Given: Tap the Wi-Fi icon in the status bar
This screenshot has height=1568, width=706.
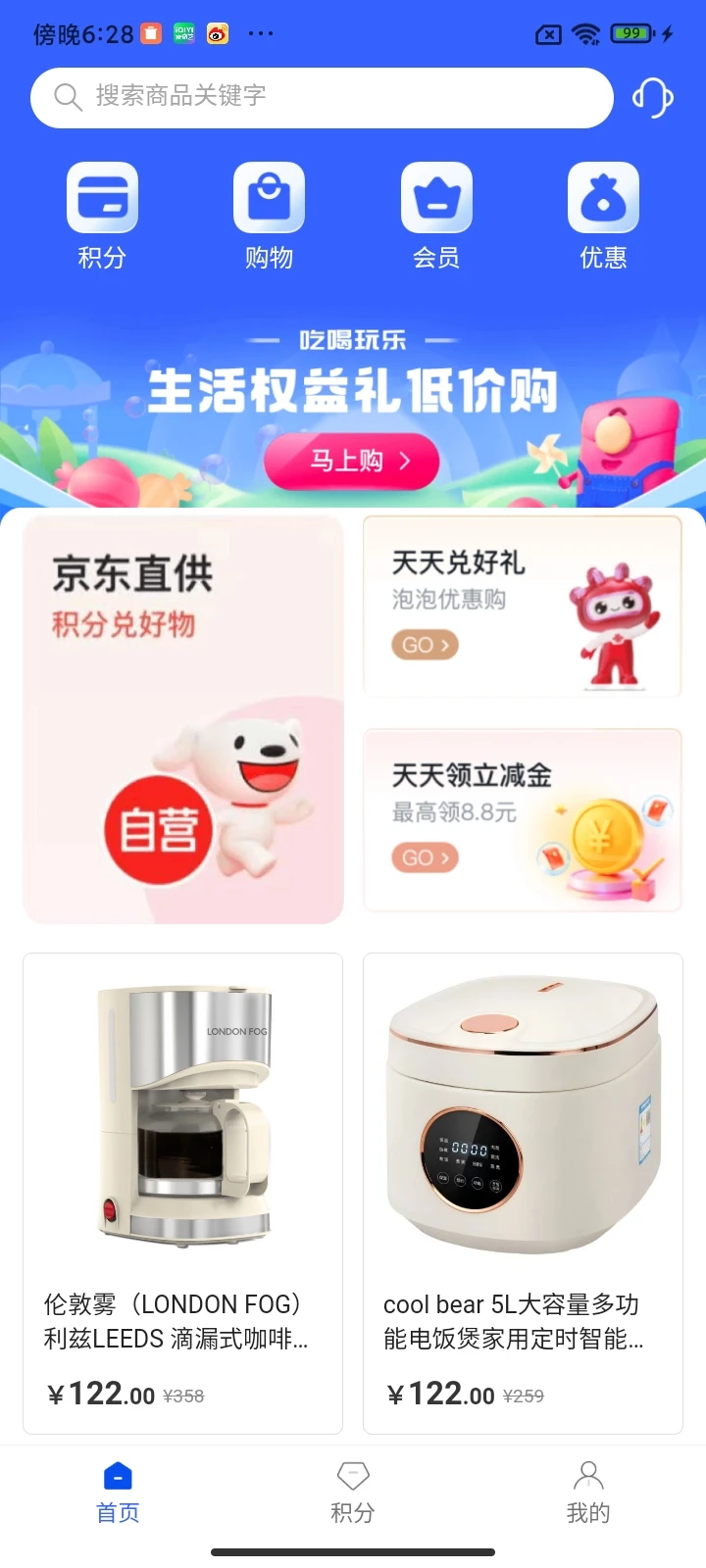Looking at the screenshot, I should click(586, 32).
